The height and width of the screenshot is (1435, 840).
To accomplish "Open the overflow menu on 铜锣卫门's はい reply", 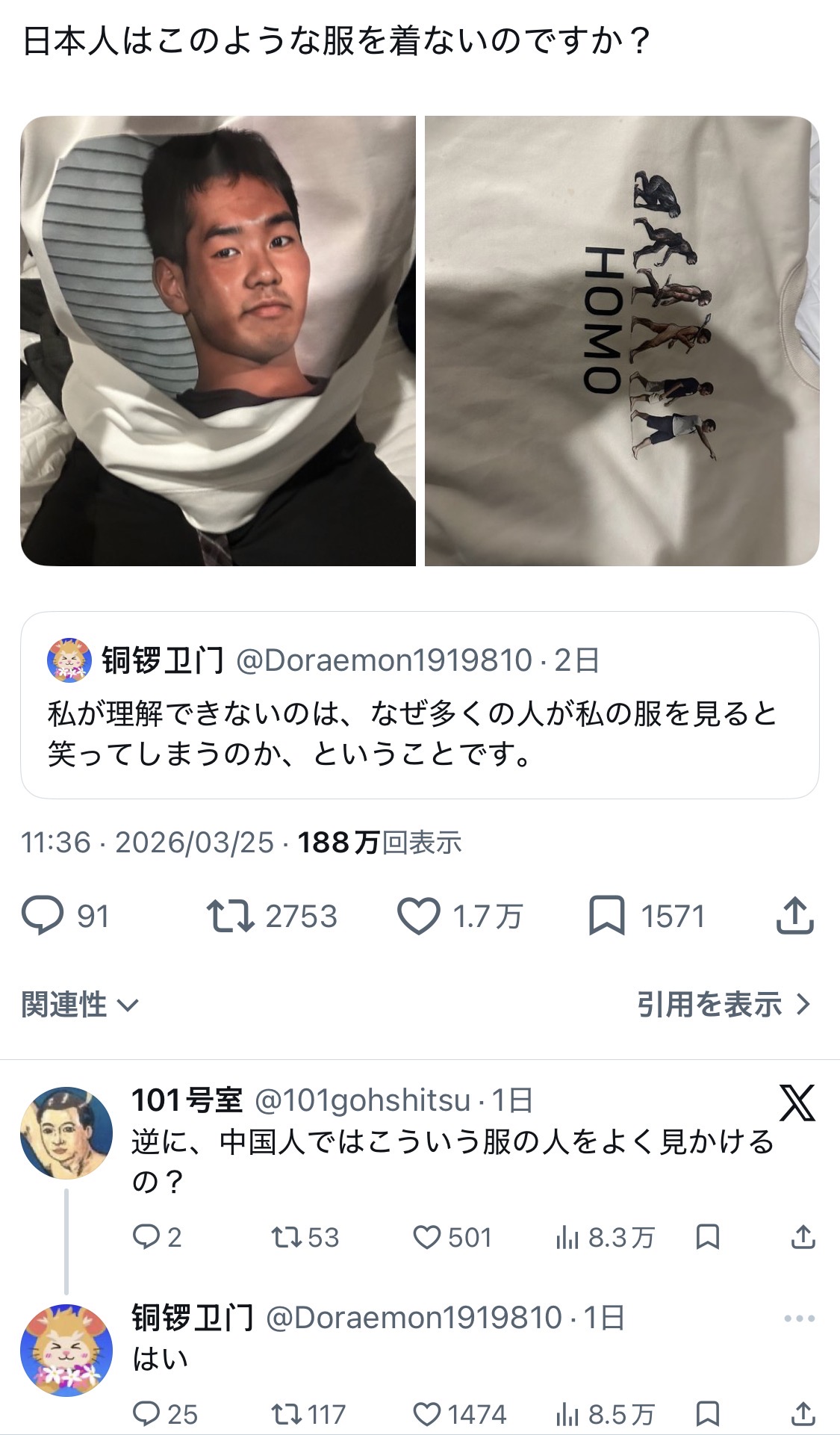I will 799,1318.
